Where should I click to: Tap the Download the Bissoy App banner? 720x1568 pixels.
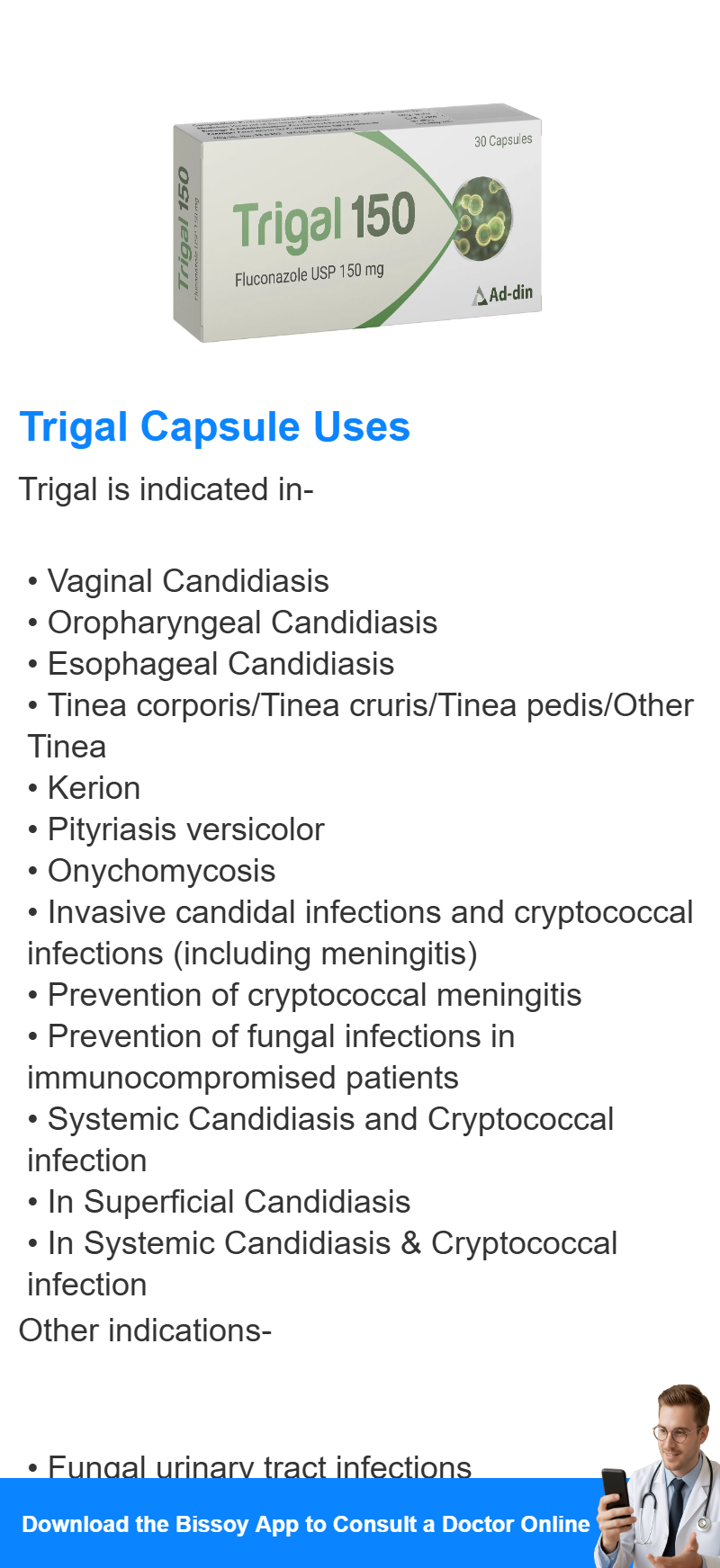point(360,1523)
